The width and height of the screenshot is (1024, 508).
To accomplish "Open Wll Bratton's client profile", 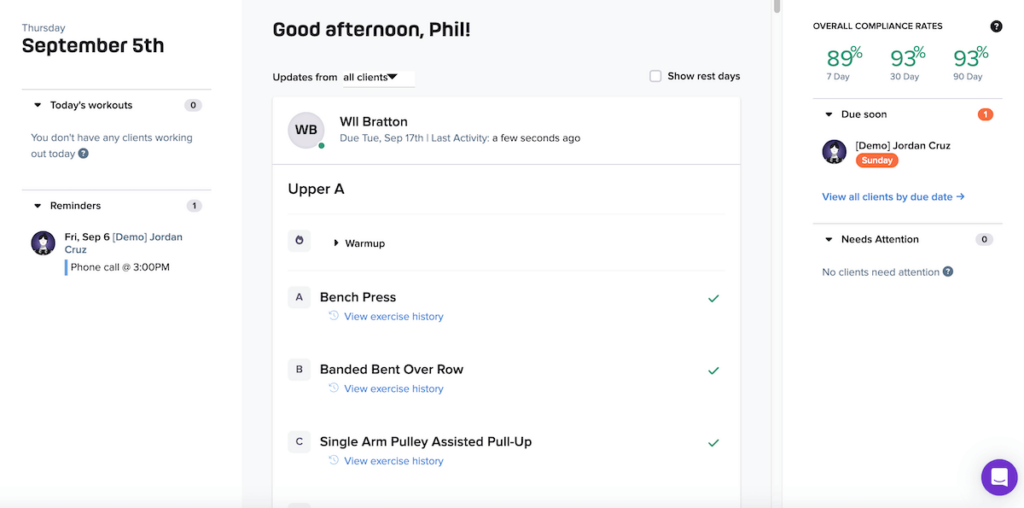I will pyautogui.click(x=373, y=122).
